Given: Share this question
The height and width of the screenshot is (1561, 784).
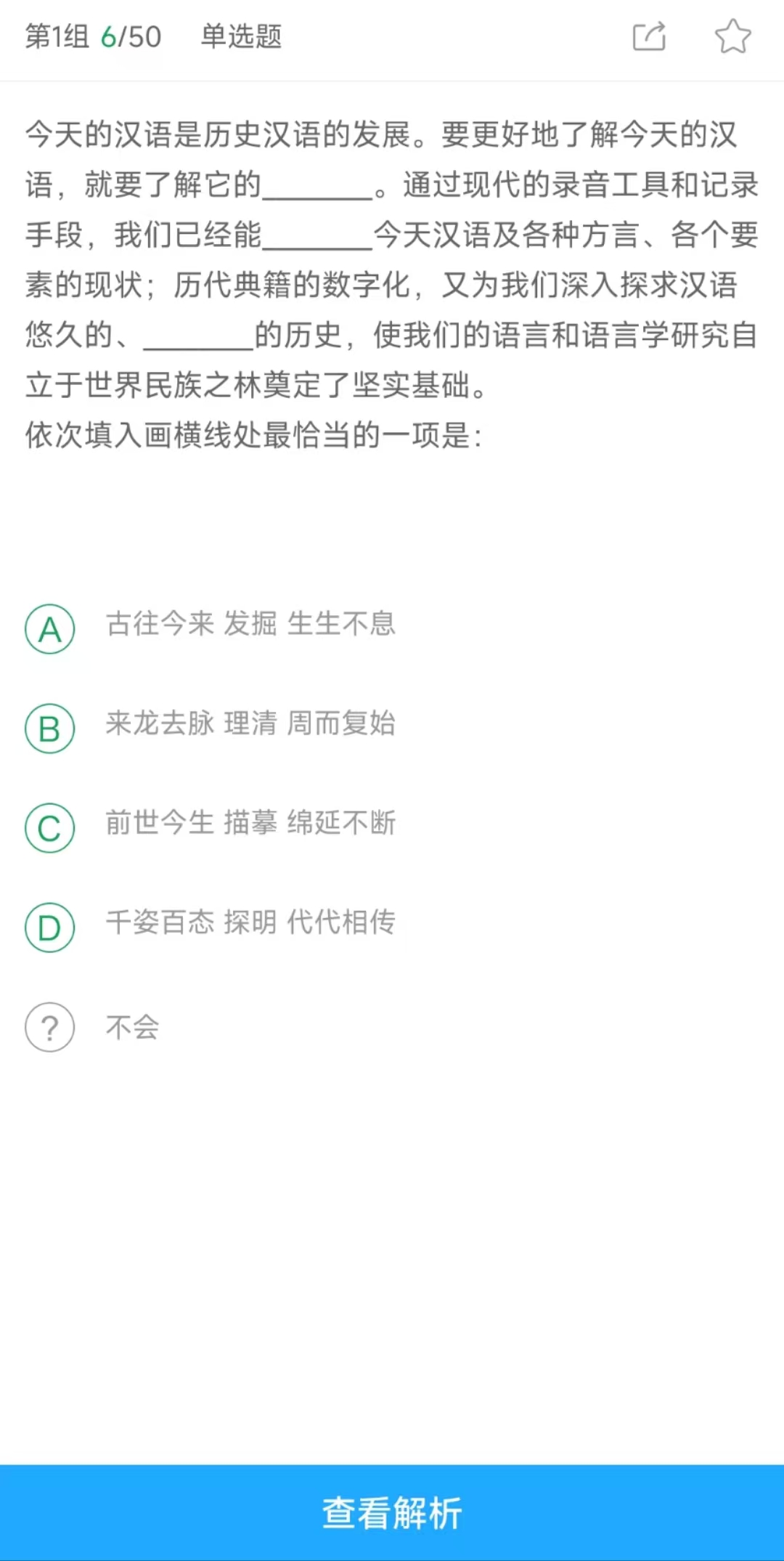Looking at the screenshot, I should (649, 36).
